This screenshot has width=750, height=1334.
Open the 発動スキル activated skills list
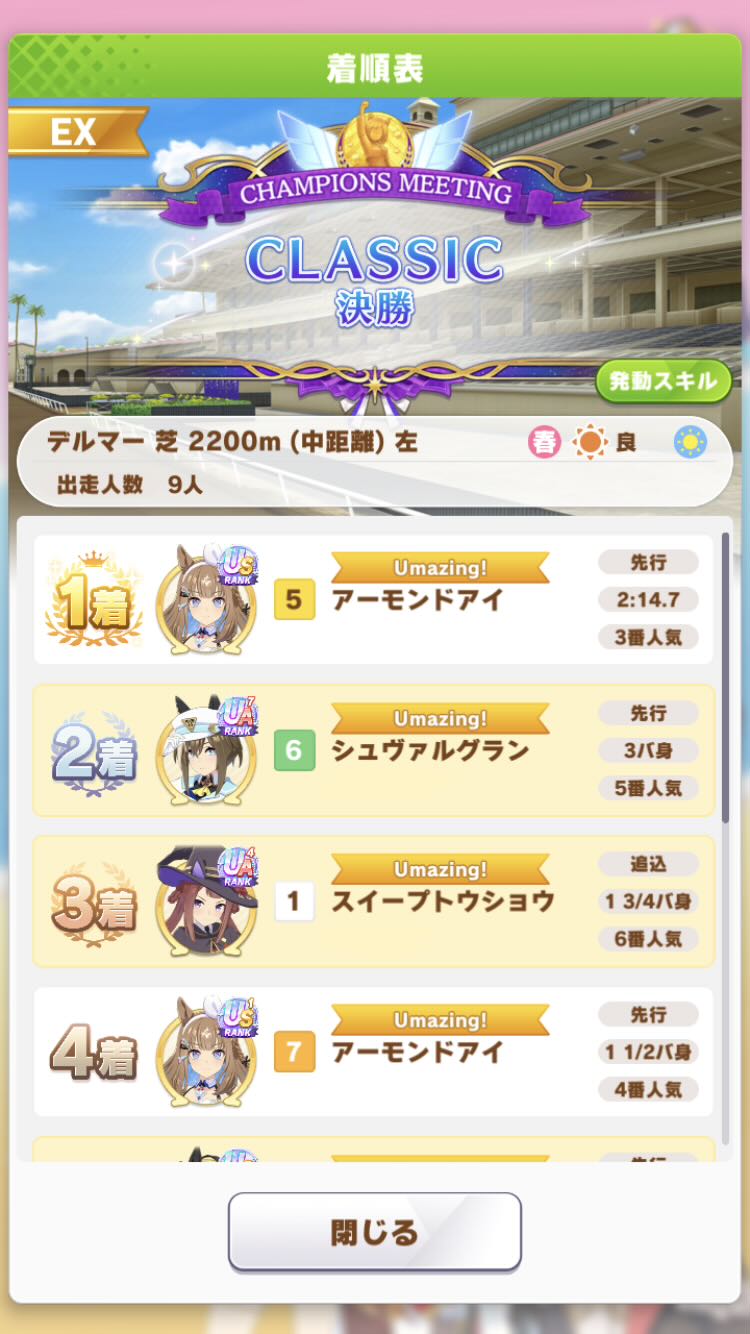[663, 381]
